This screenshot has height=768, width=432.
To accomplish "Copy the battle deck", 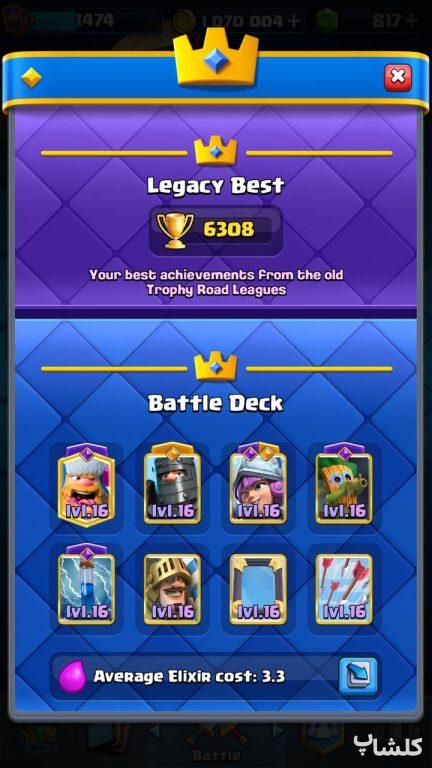I will tap(358, 676).
